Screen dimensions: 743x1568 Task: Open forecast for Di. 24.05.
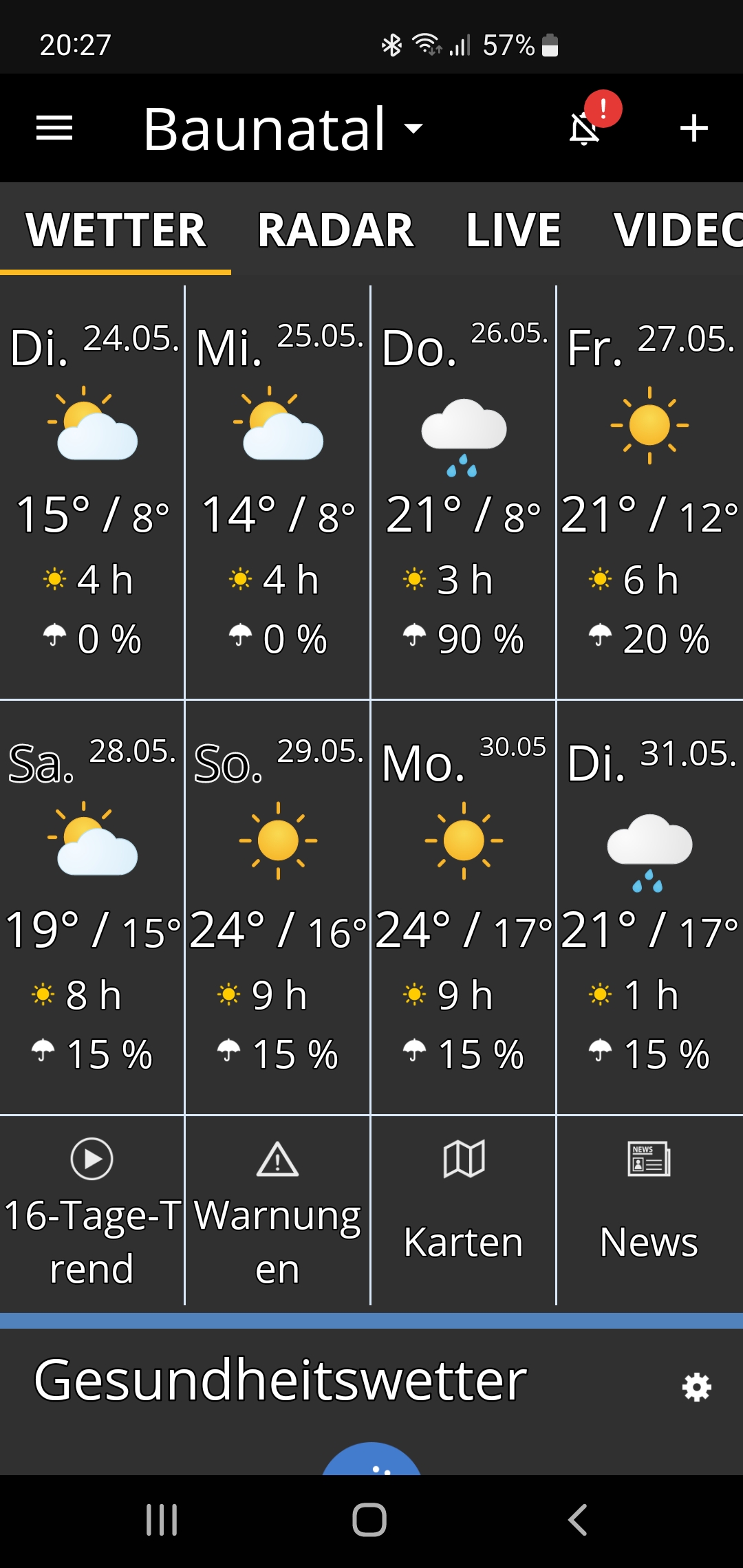pos(92,492)
